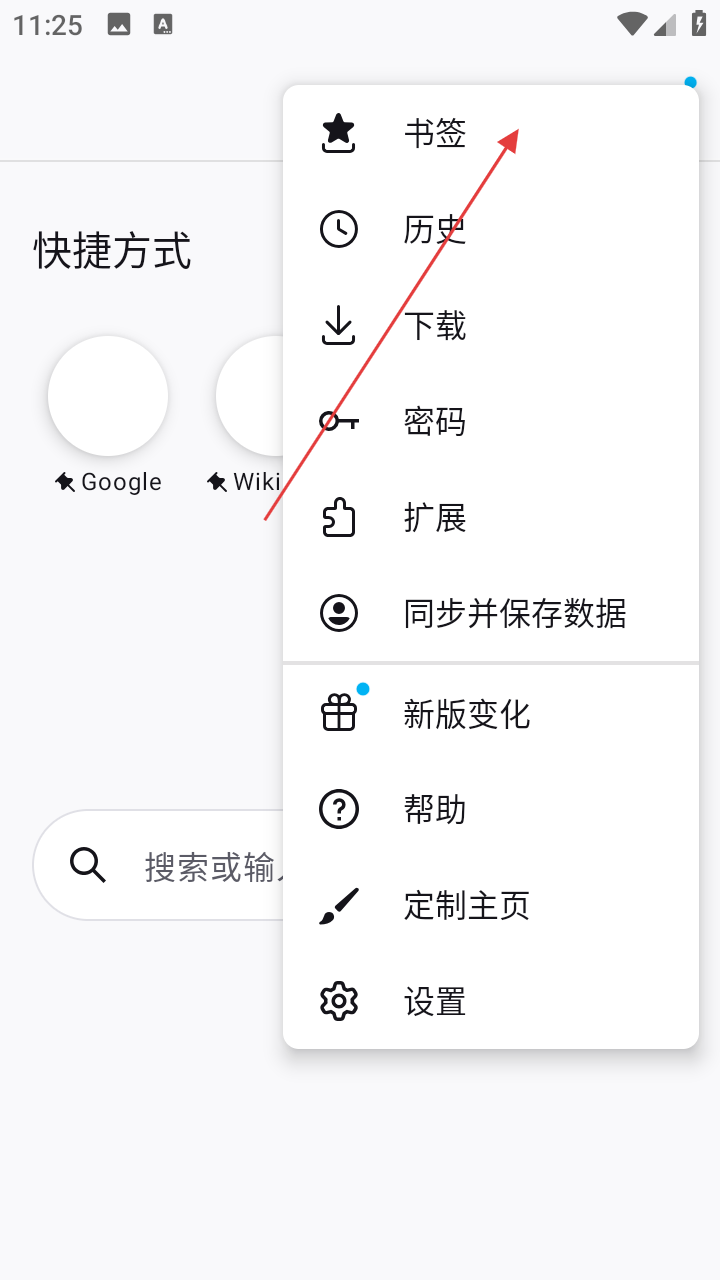Open 书签 (Bookmarks) from the menu
720x1280 pixels.
pyautogui.click(x=435, y=134)
